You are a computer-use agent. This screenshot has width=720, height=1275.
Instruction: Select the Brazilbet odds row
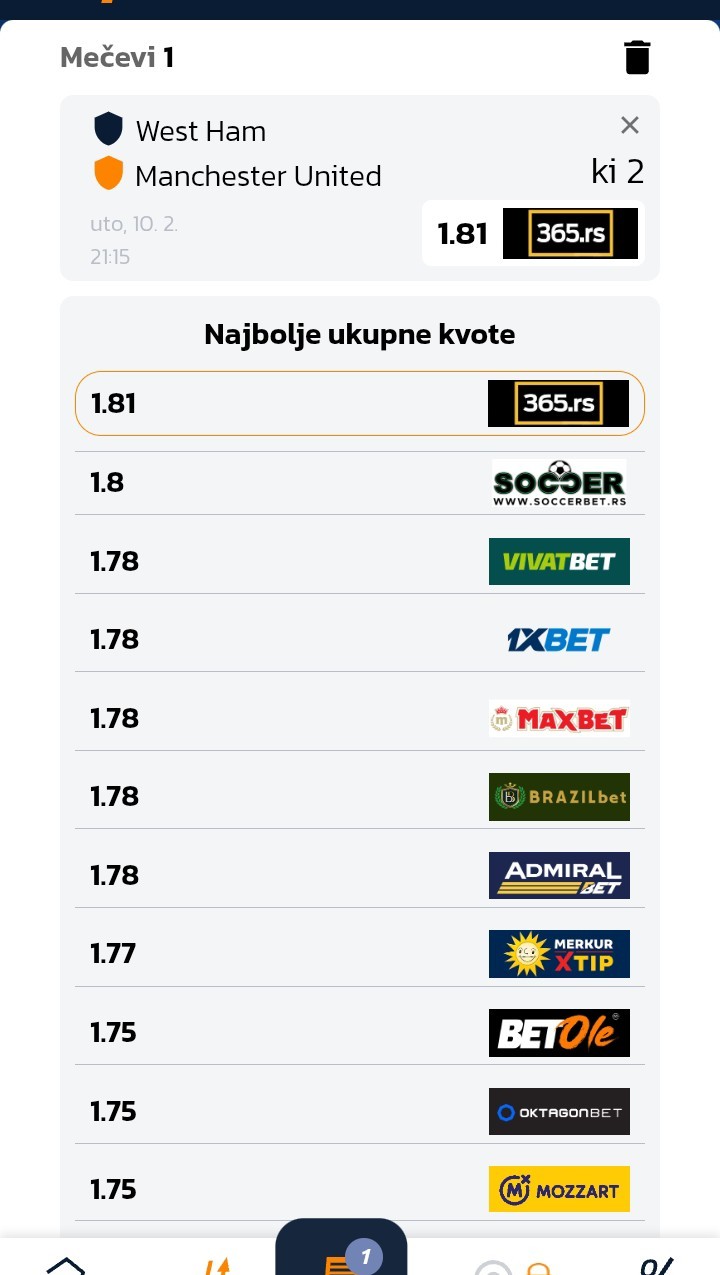[x=360, y=796]
